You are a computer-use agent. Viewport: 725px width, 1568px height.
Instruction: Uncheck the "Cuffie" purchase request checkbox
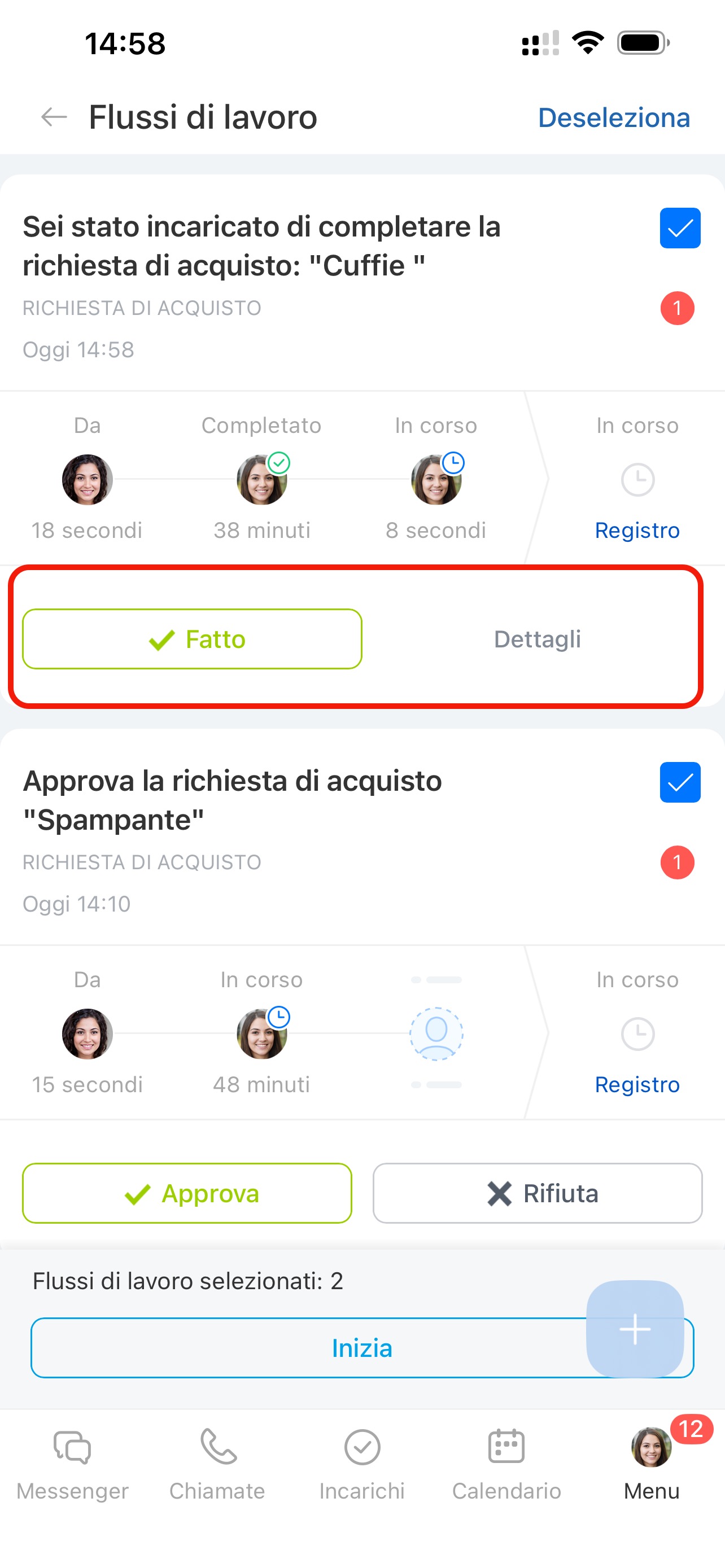[679, 228]
